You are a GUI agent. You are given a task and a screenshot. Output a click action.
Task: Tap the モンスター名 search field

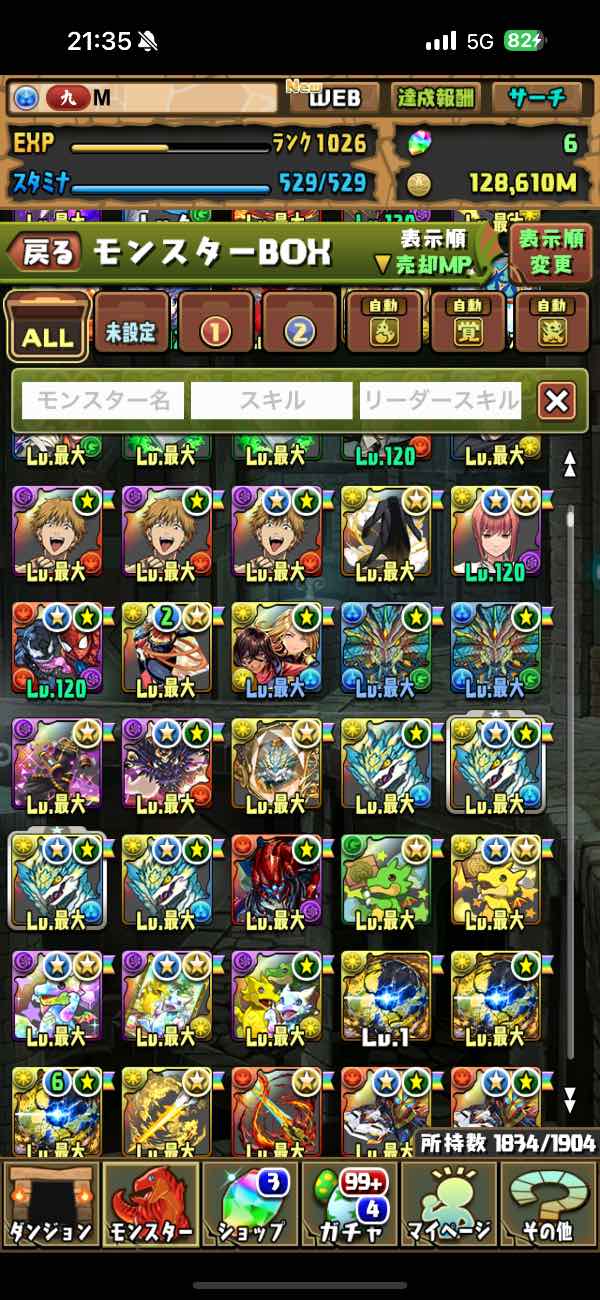click(103, 401)
